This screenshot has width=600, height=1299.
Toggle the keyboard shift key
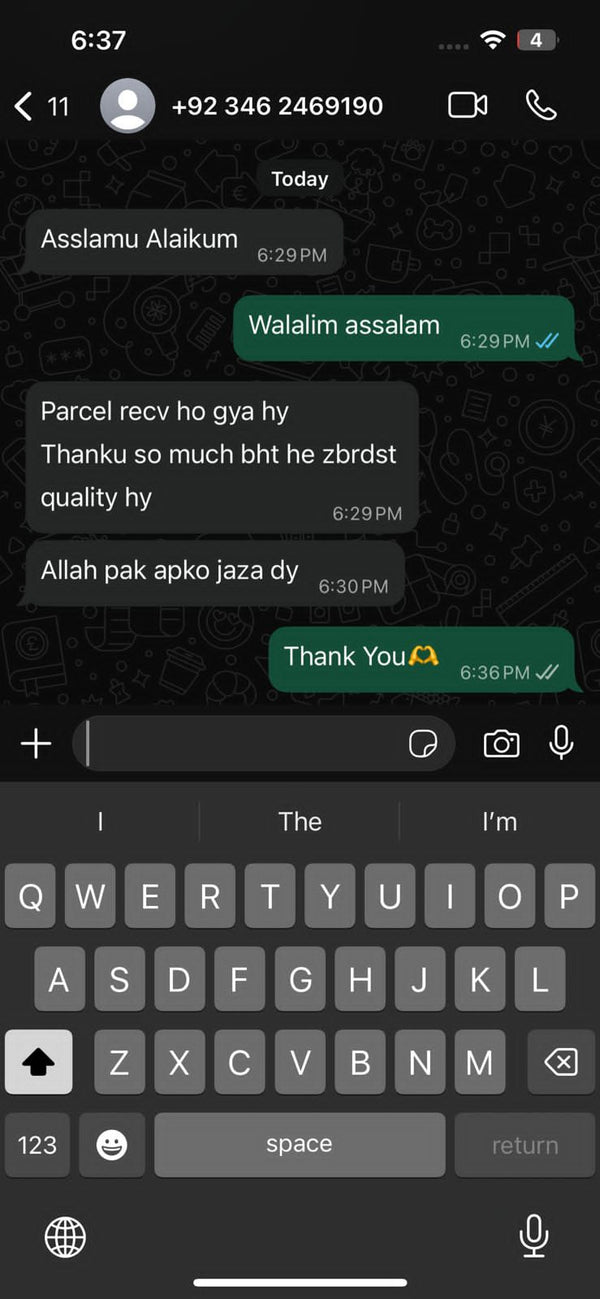pos(39,1062)
